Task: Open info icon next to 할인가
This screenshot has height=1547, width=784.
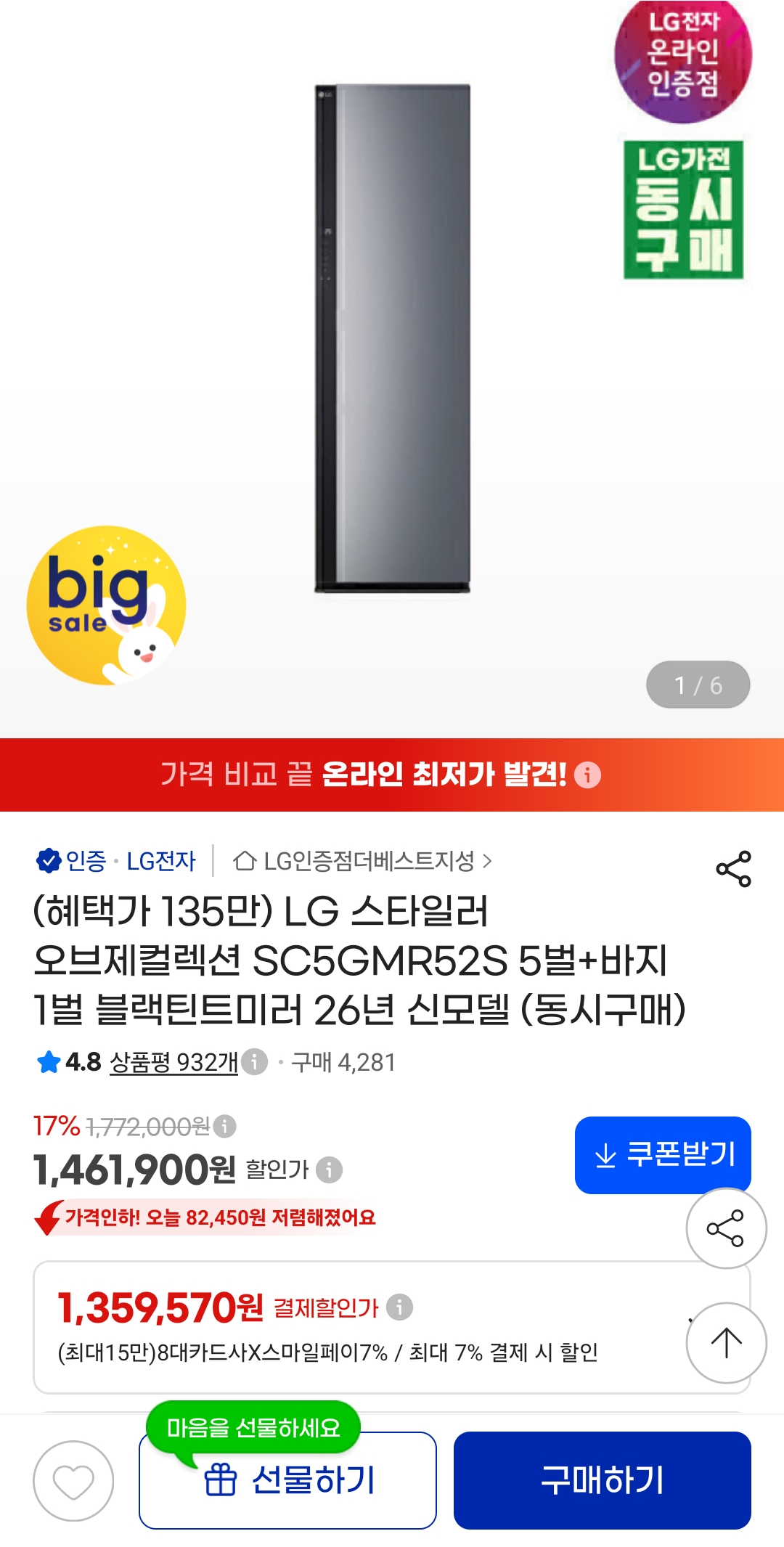Action: 329,1170
